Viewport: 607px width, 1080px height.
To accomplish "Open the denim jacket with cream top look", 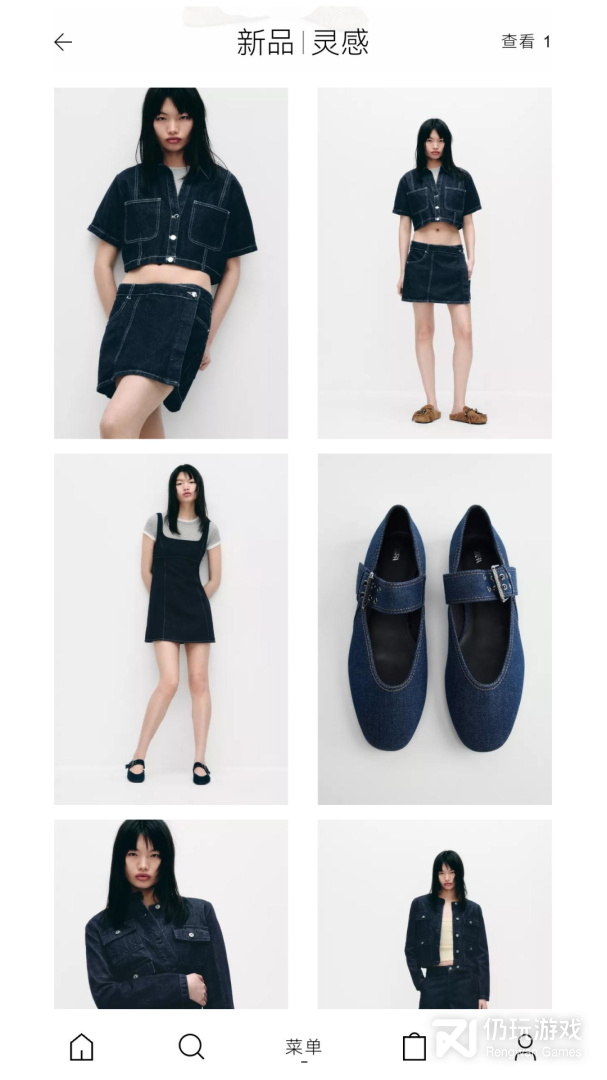I will coord(435,914).
